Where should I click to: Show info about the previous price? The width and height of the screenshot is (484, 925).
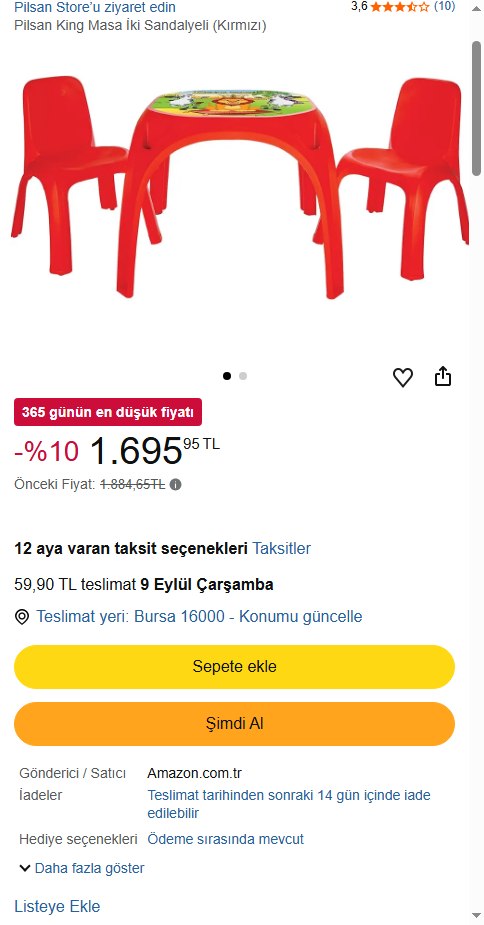[176, 485]
